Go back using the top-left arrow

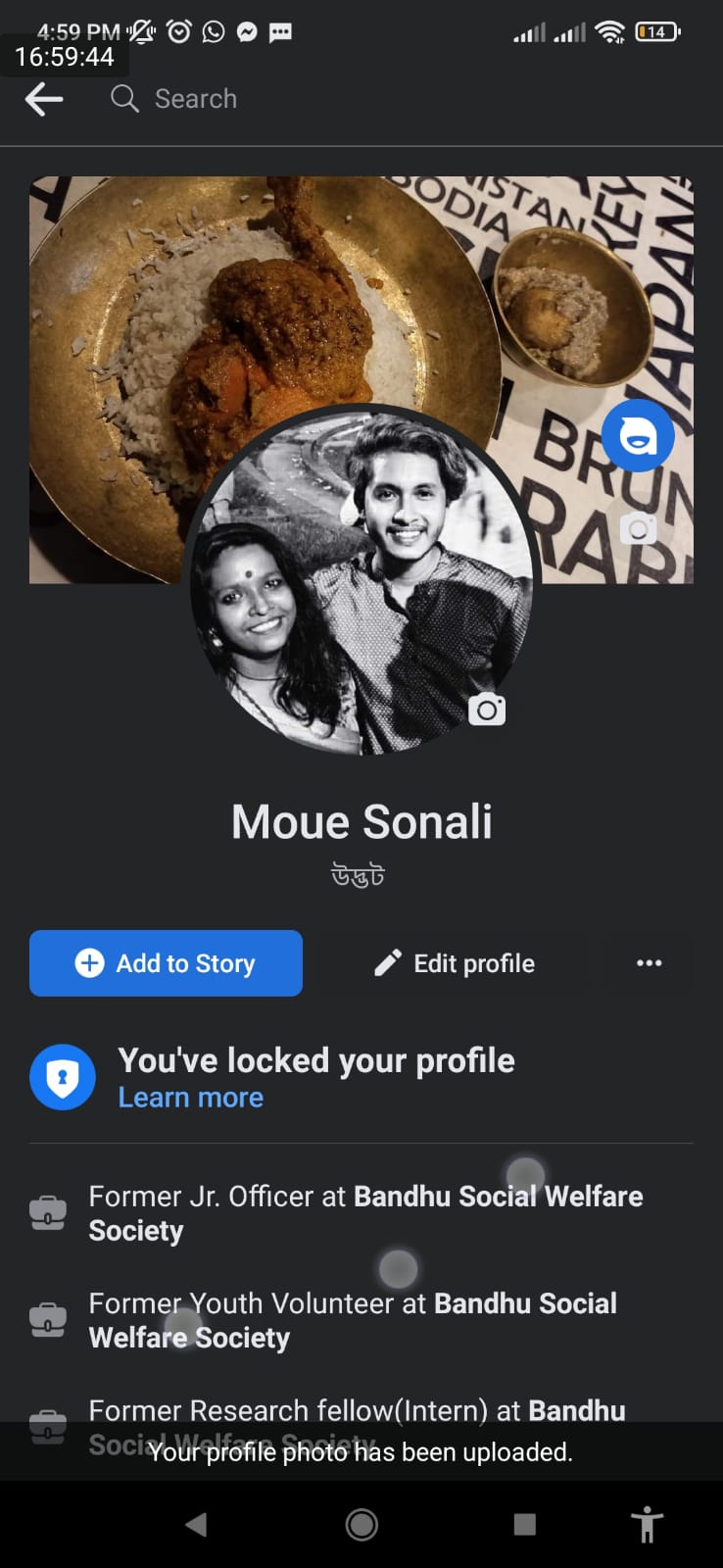click(44, 99)
